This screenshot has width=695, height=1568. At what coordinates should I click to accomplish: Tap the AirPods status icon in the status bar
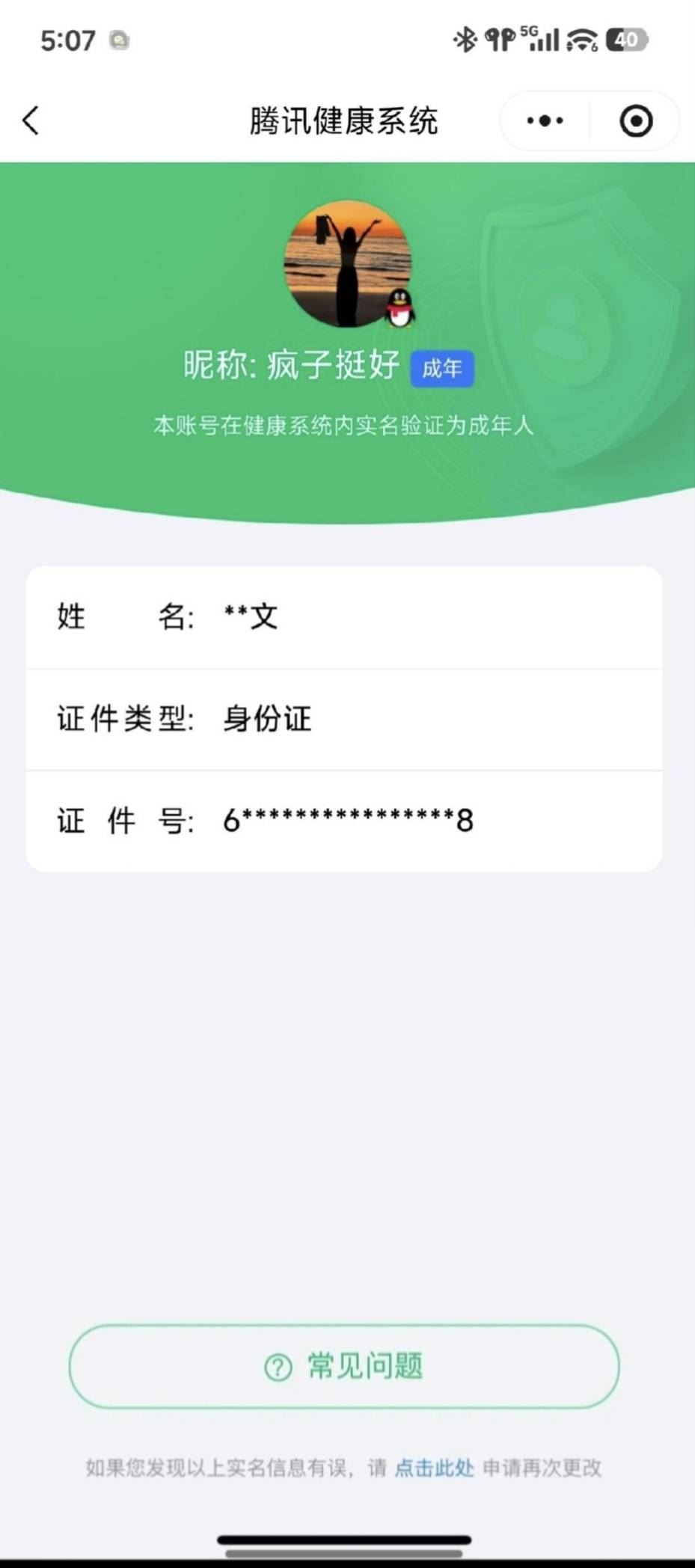click(500, 40)
